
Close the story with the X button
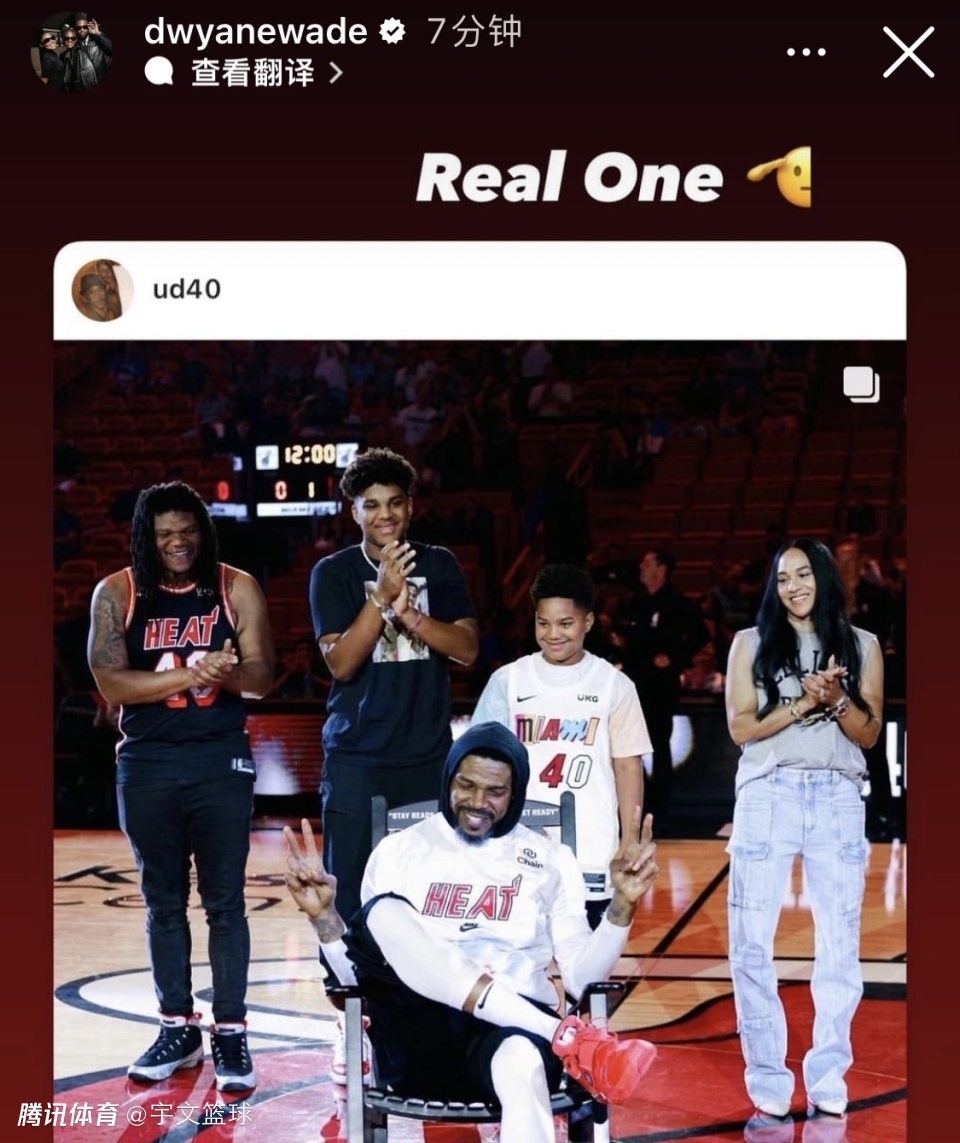click(908, 52)
